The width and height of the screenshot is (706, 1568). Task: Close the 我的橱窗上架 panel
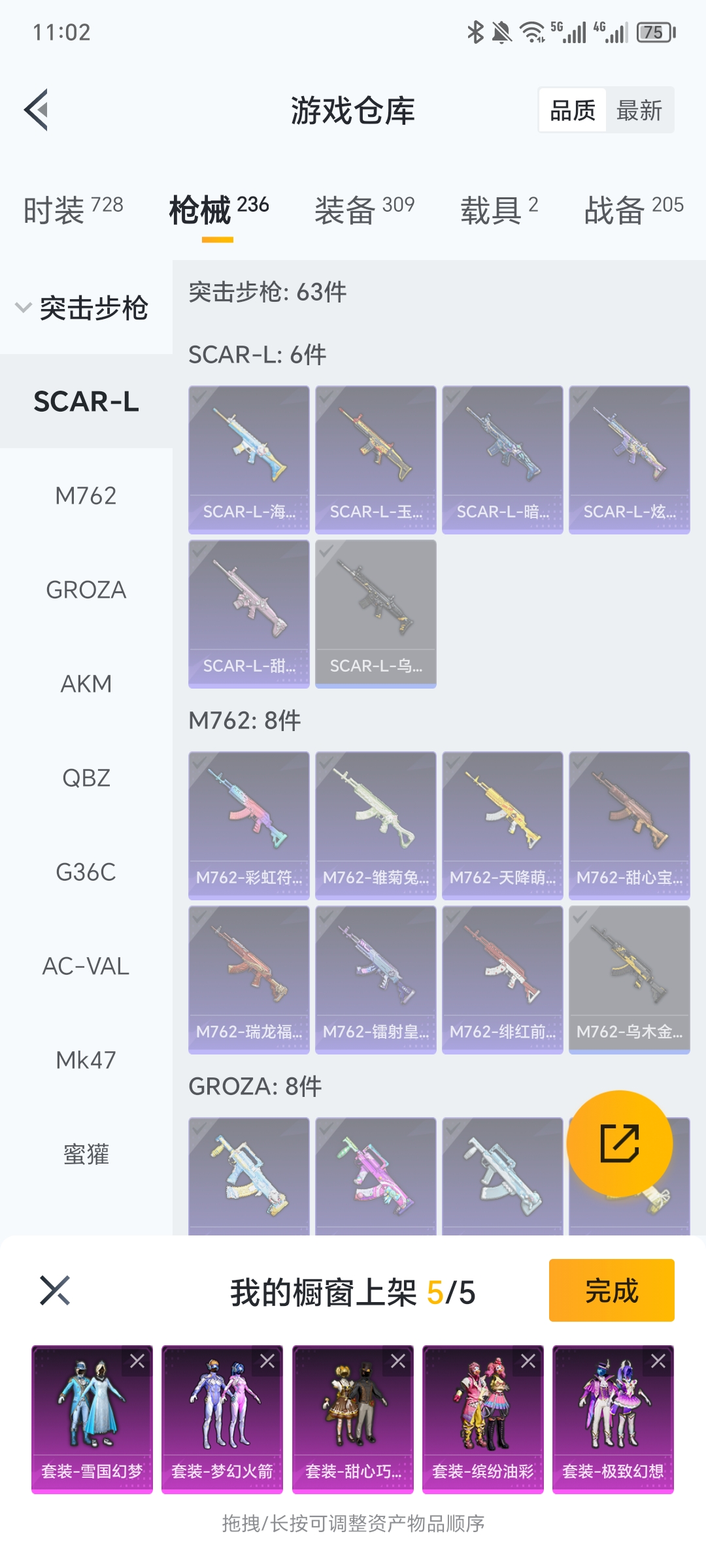[55, 1290]
